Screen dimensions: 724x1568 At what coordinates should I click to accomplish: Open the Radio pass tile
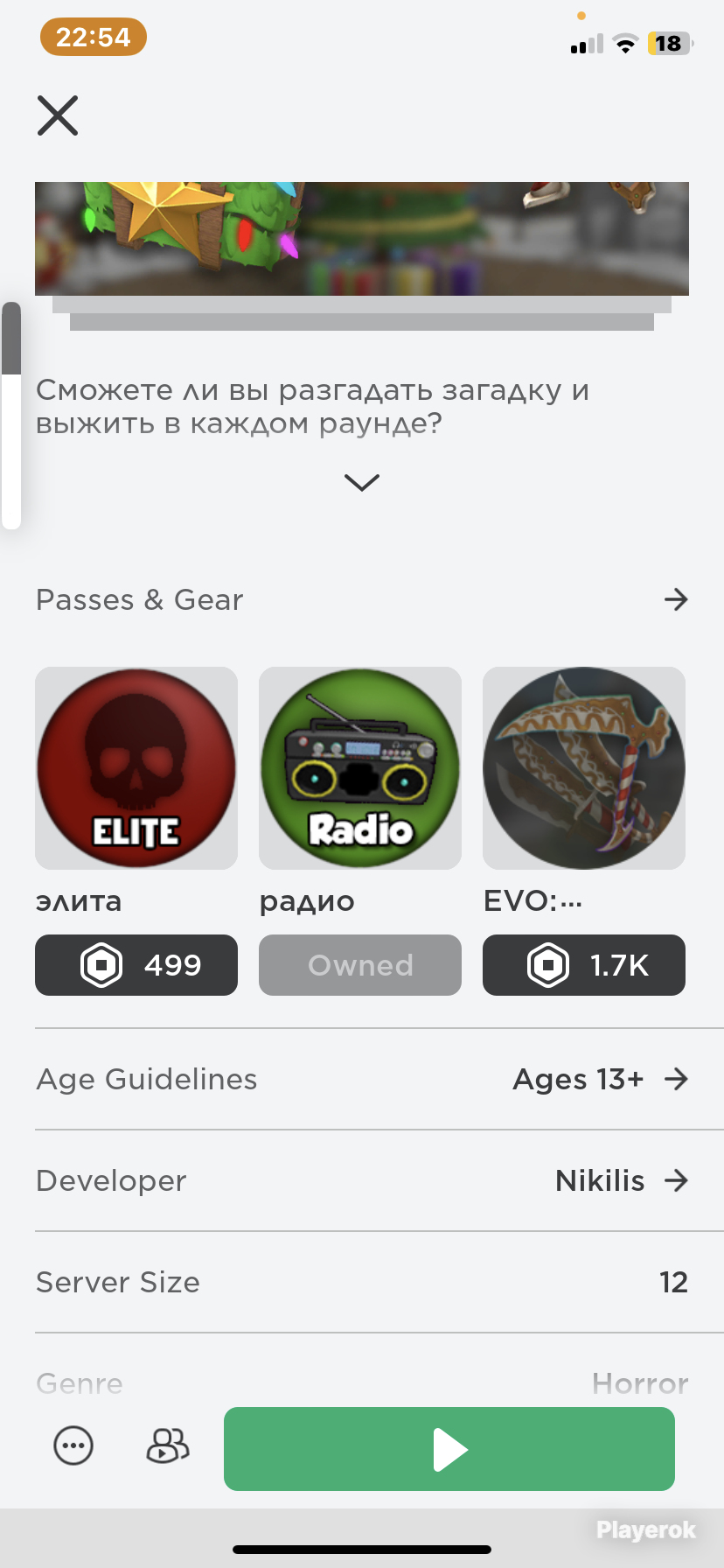click(360, 768)
